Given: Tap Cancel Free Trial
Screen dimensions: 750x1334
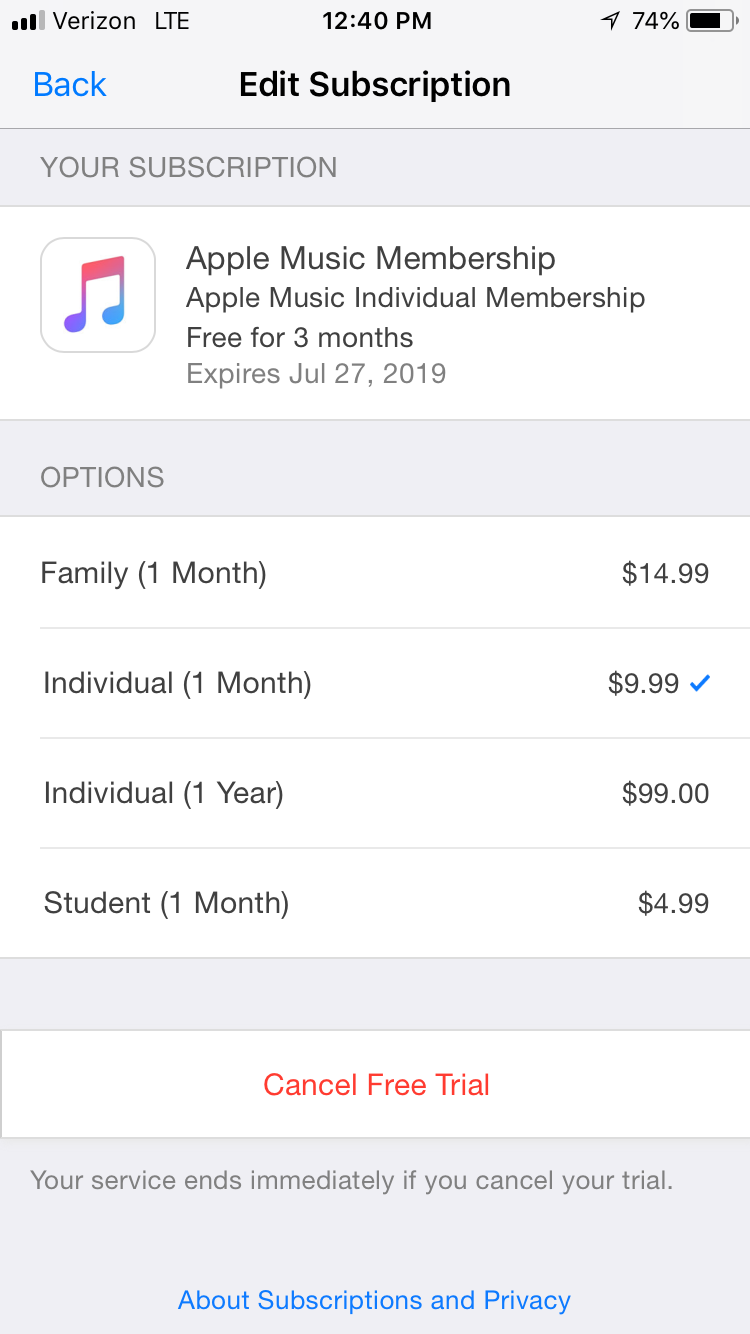Looking at the screenshot, I should pos(376,1085).
